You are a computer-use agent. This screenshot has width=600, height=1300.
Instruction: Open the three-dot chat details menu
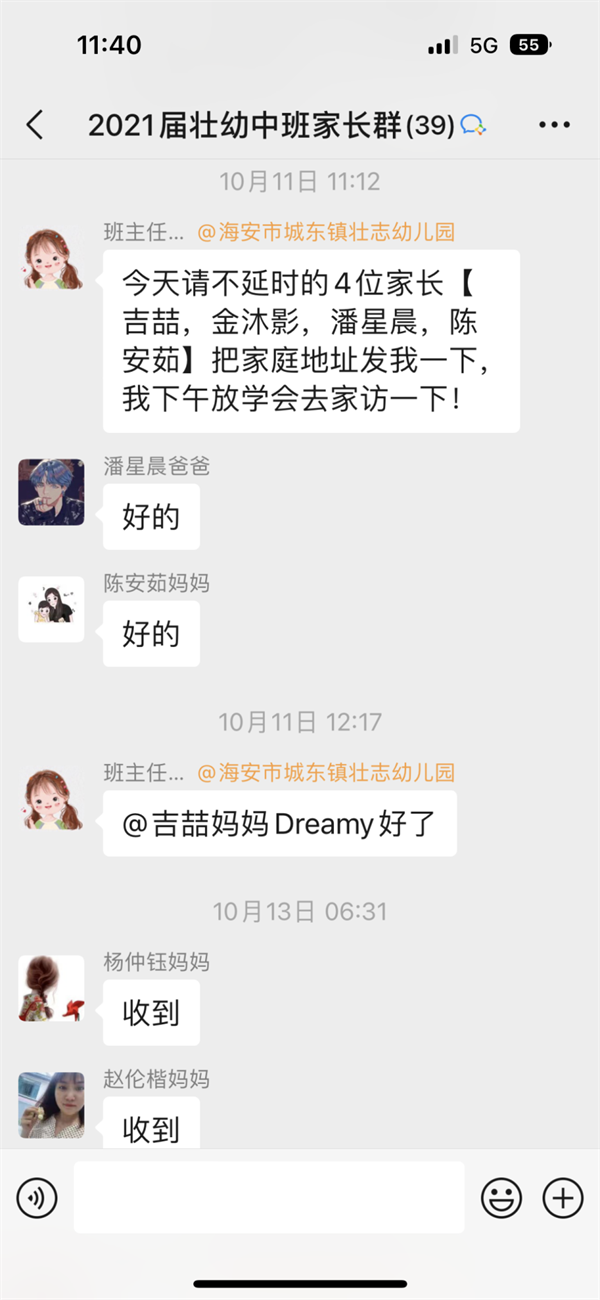coord(553,125)
